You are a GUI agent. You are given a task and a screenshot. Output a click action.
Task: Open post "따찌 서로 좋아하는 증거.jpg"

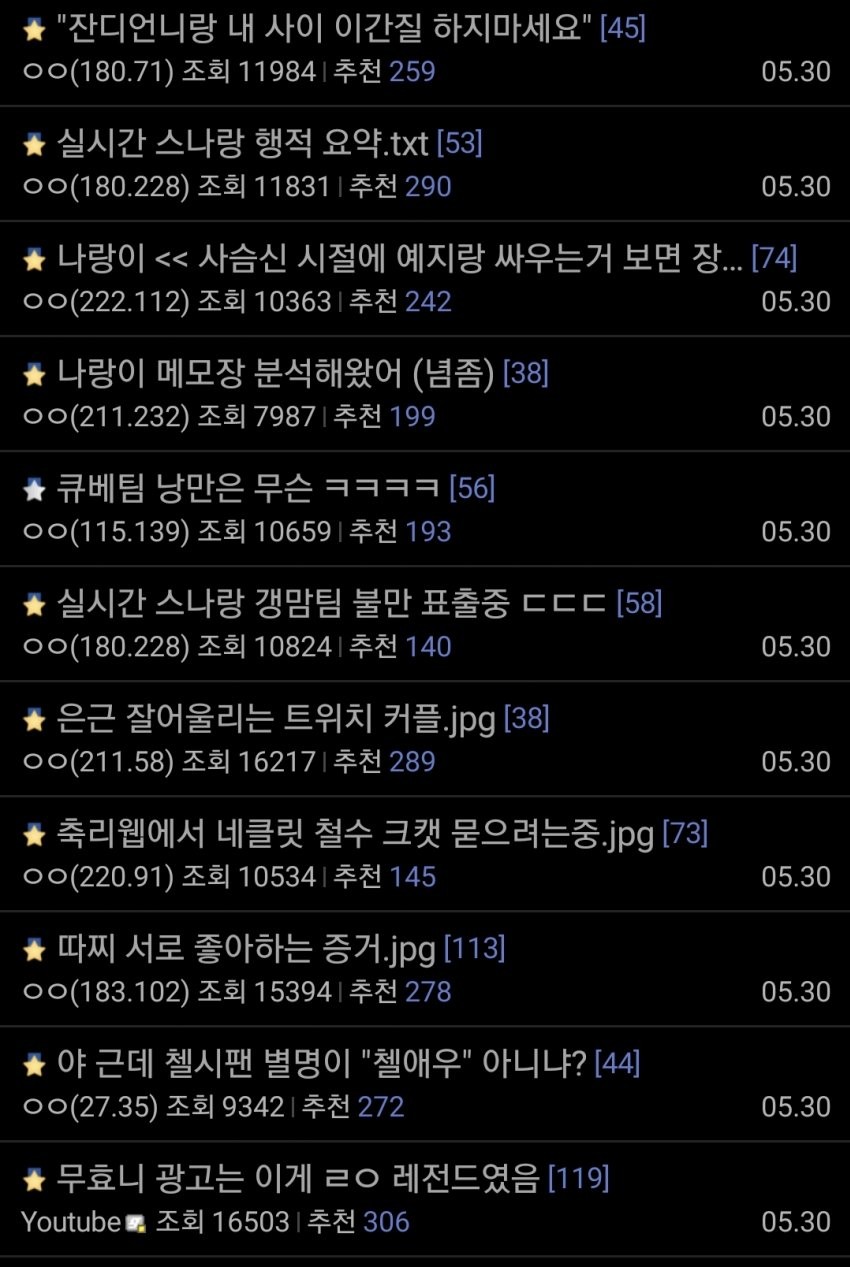(x=246, y=949)
